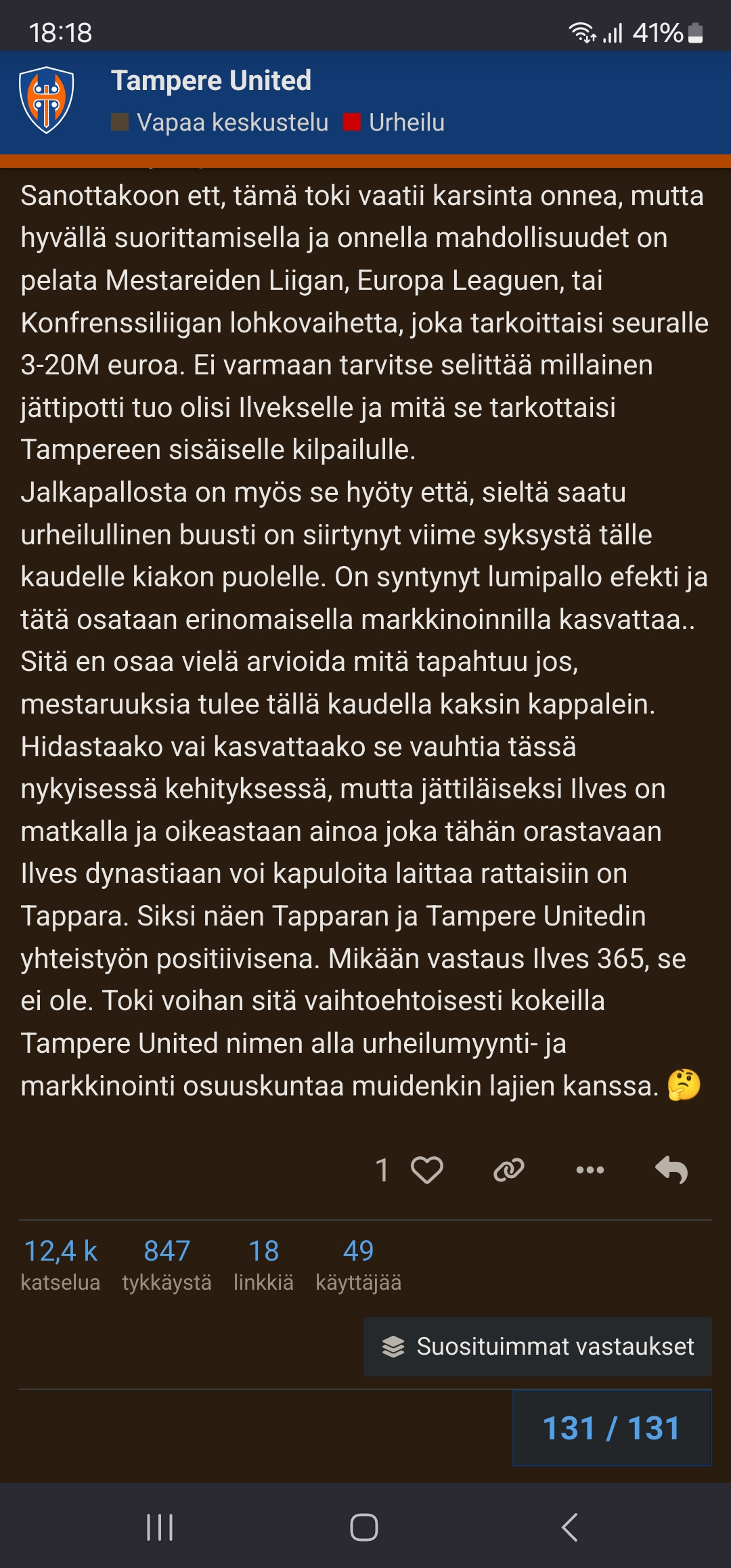The width and height of the screenshot is (731, 1568).
Task: Open the Tampere United topic title
Action: (x=211, y=81)
